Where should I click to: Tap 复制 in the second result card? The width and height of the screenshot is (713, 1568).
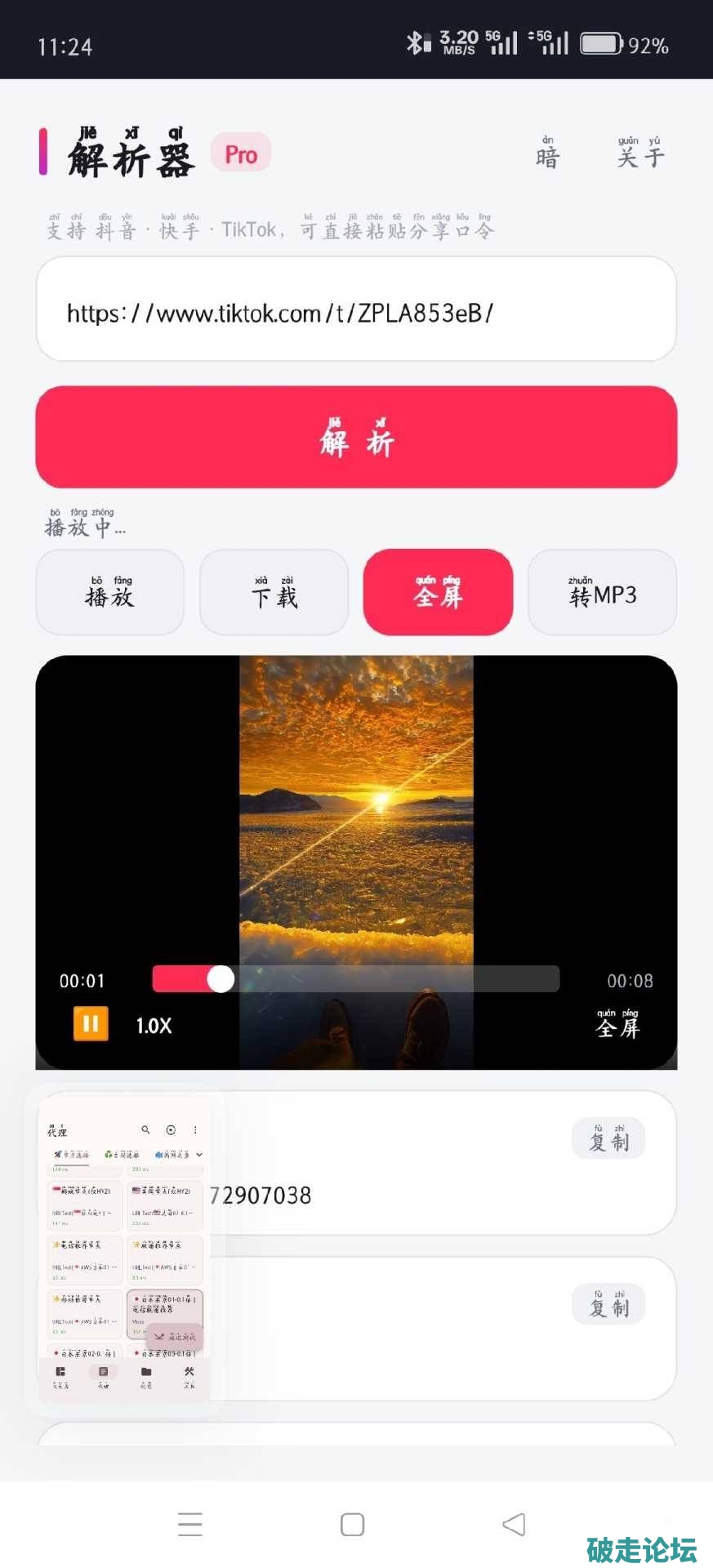609,1304
